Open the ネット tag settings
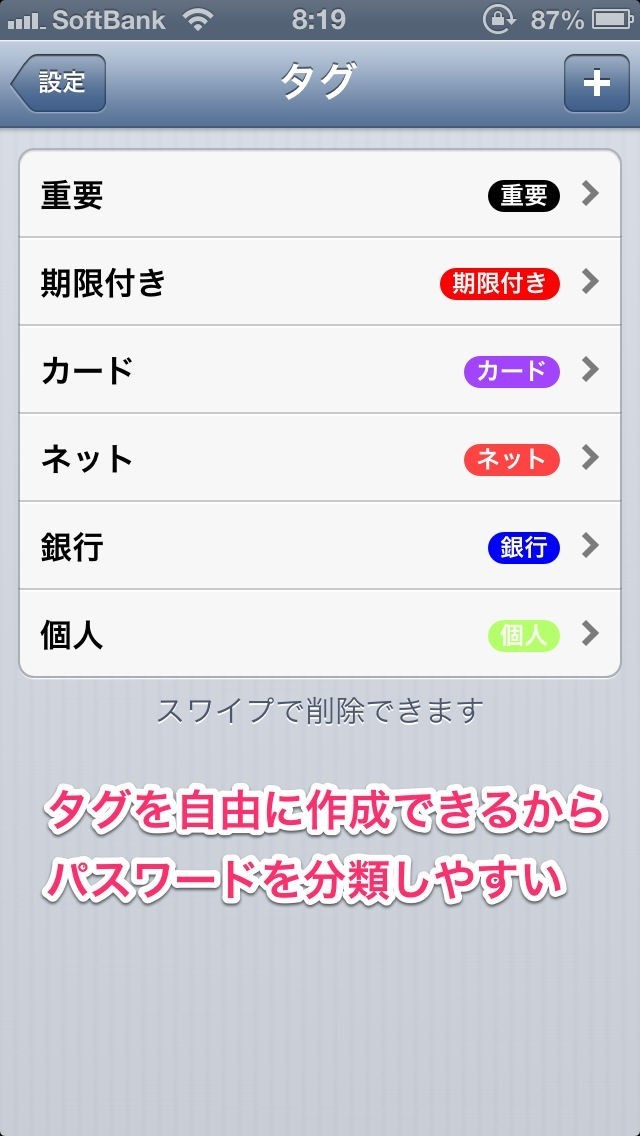Screen dimensions: 640x1136 tap(320, 459)
